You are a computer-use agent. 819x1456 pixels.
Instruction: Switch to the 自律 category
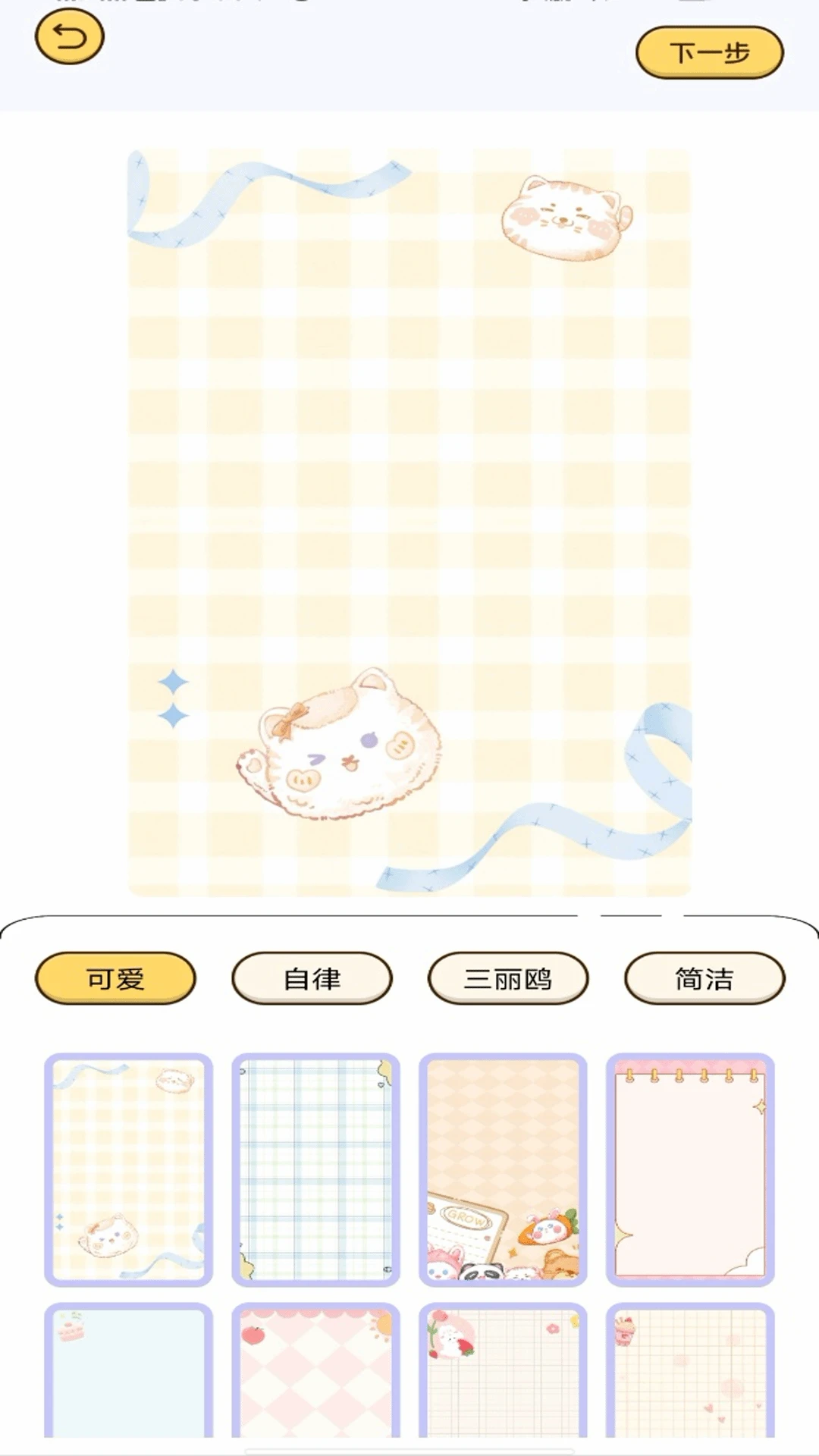[312, 978]
